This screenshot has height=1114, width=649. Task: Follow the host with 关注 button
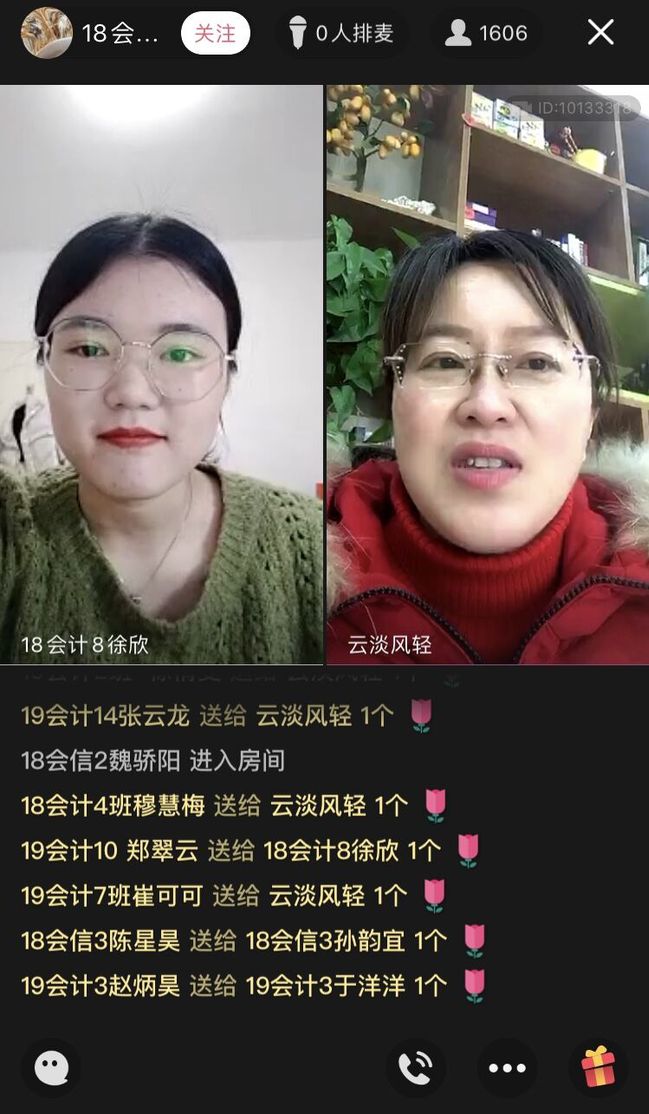[x=215, y=33]
